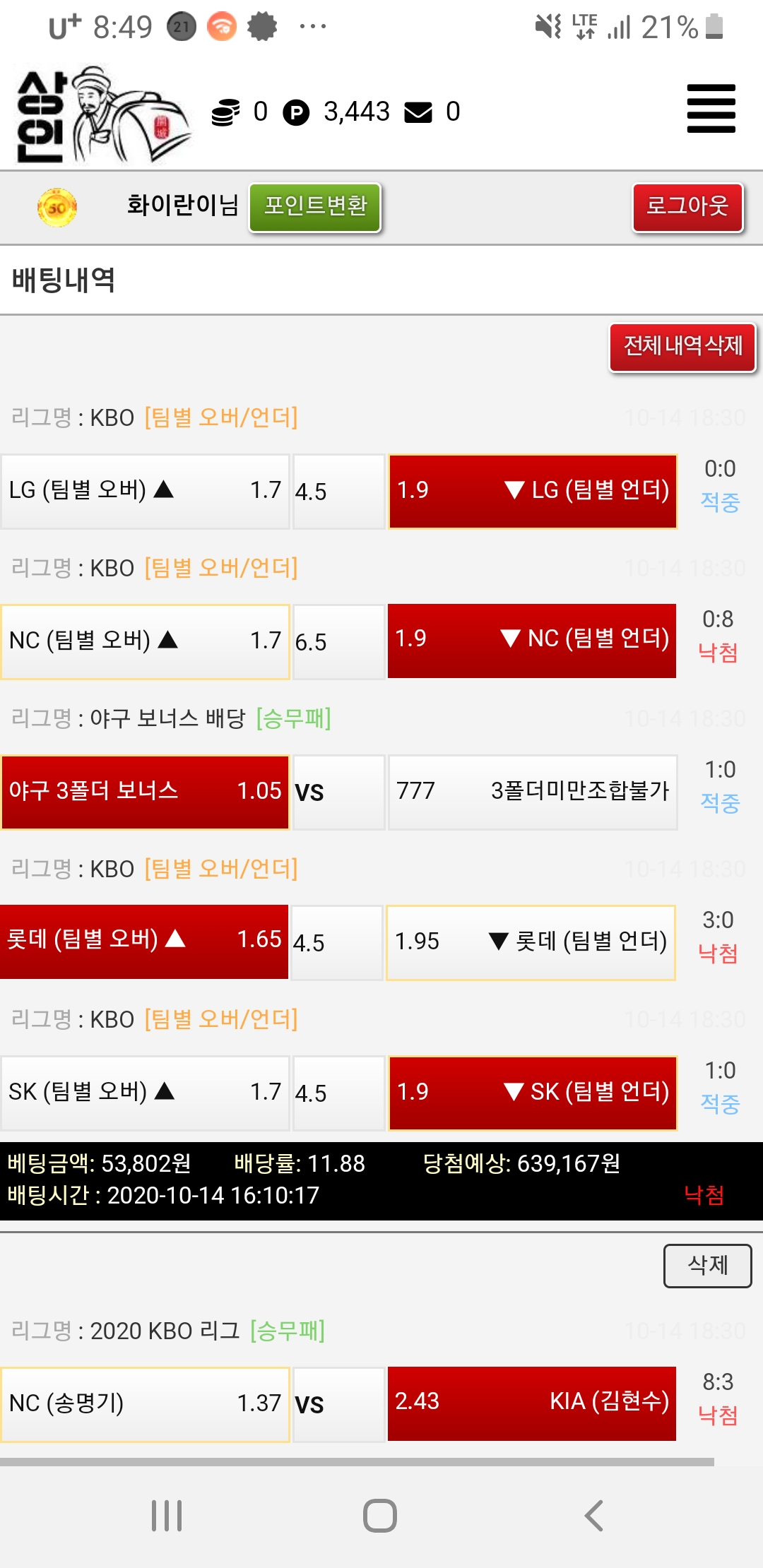
Task: Tap the system back button
Action: tap(594, 1516)
